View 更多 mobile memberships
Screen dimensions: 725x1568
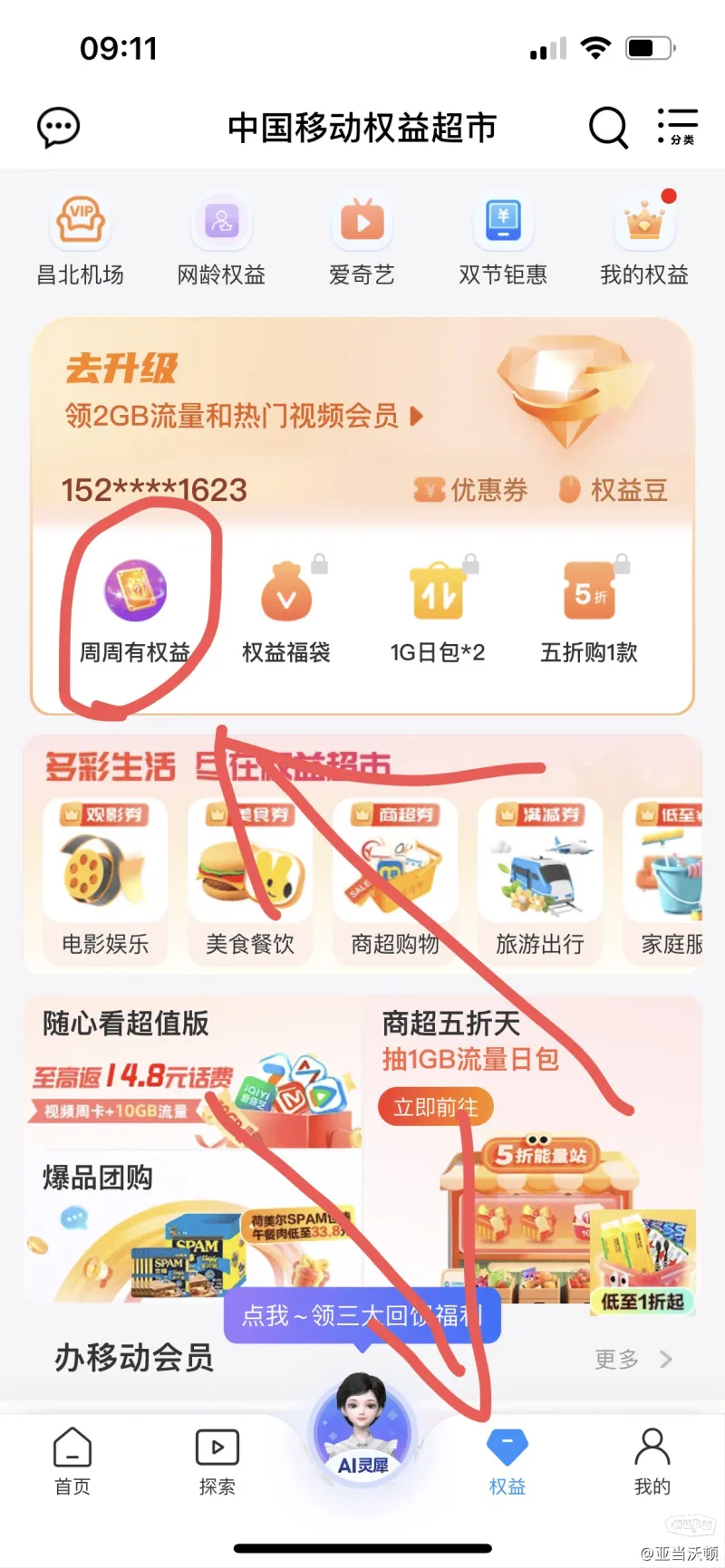coord(633,1359)
